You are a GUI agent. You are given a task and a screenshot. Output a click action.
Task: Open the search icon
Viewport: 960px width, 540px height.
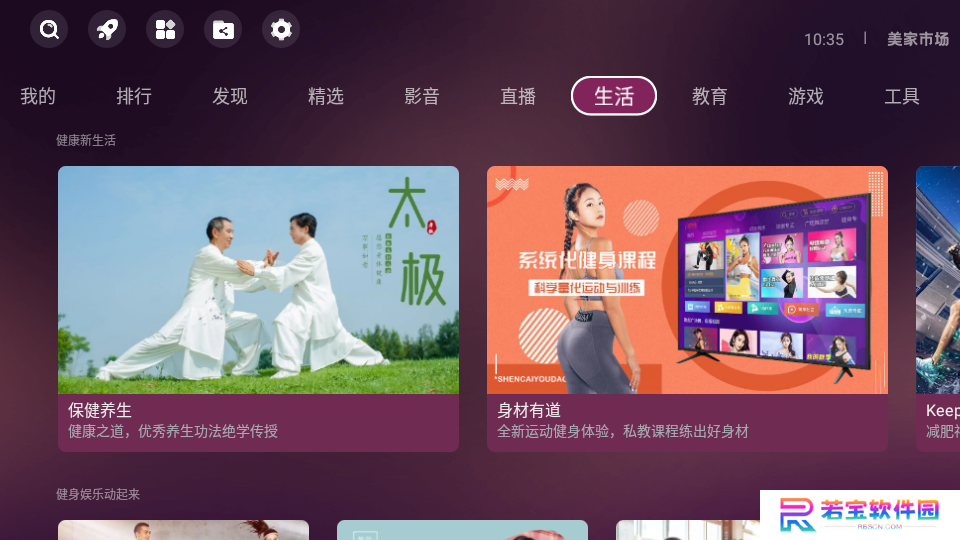point(49,29)
